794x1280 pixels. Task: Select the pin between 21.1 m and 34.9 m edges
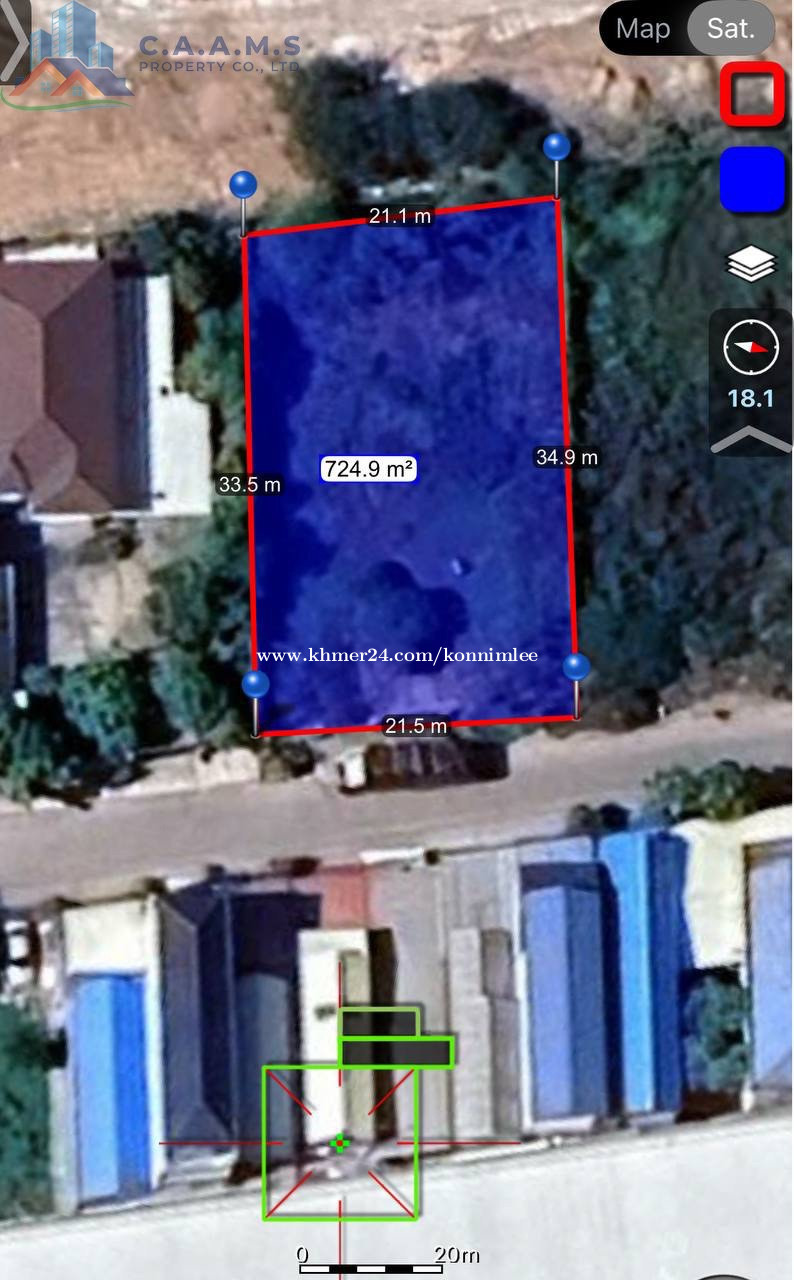point(557,147)
